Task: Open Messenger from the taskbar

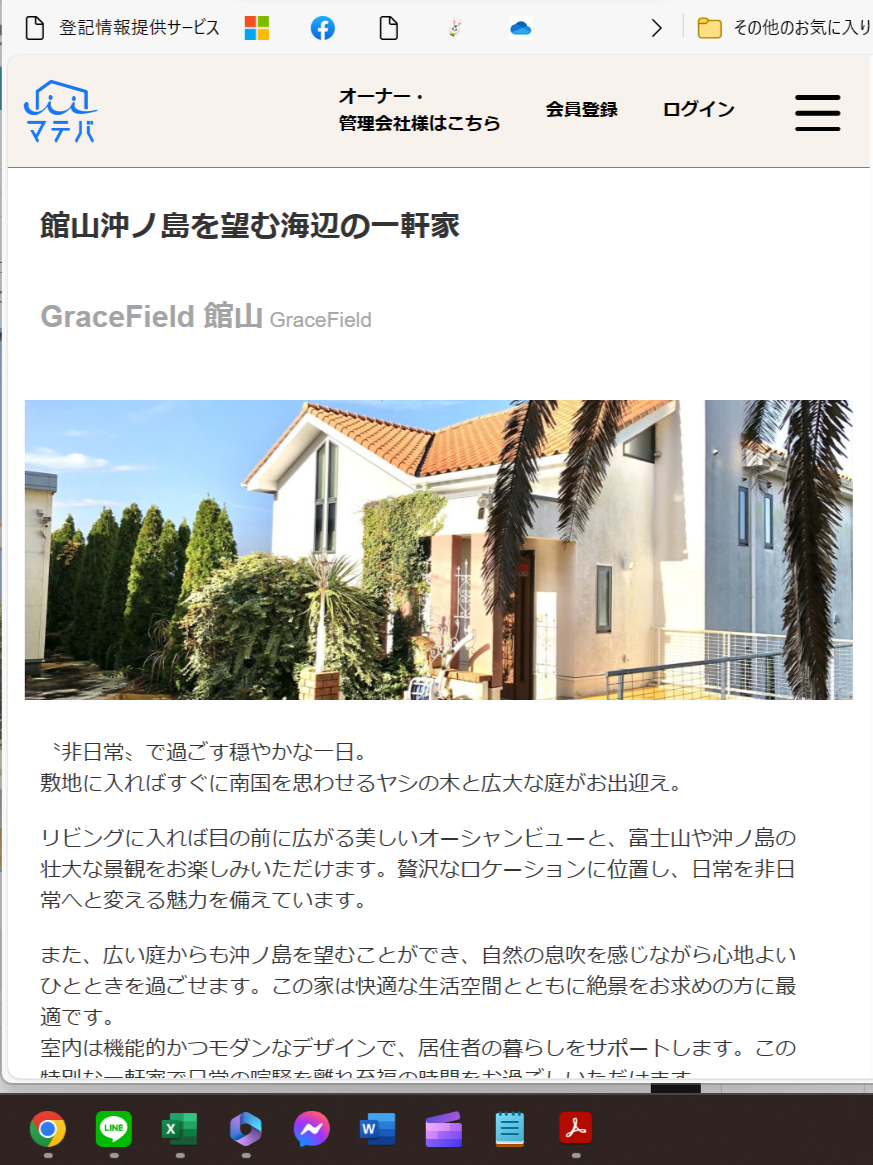Action: click(311, 1129)
